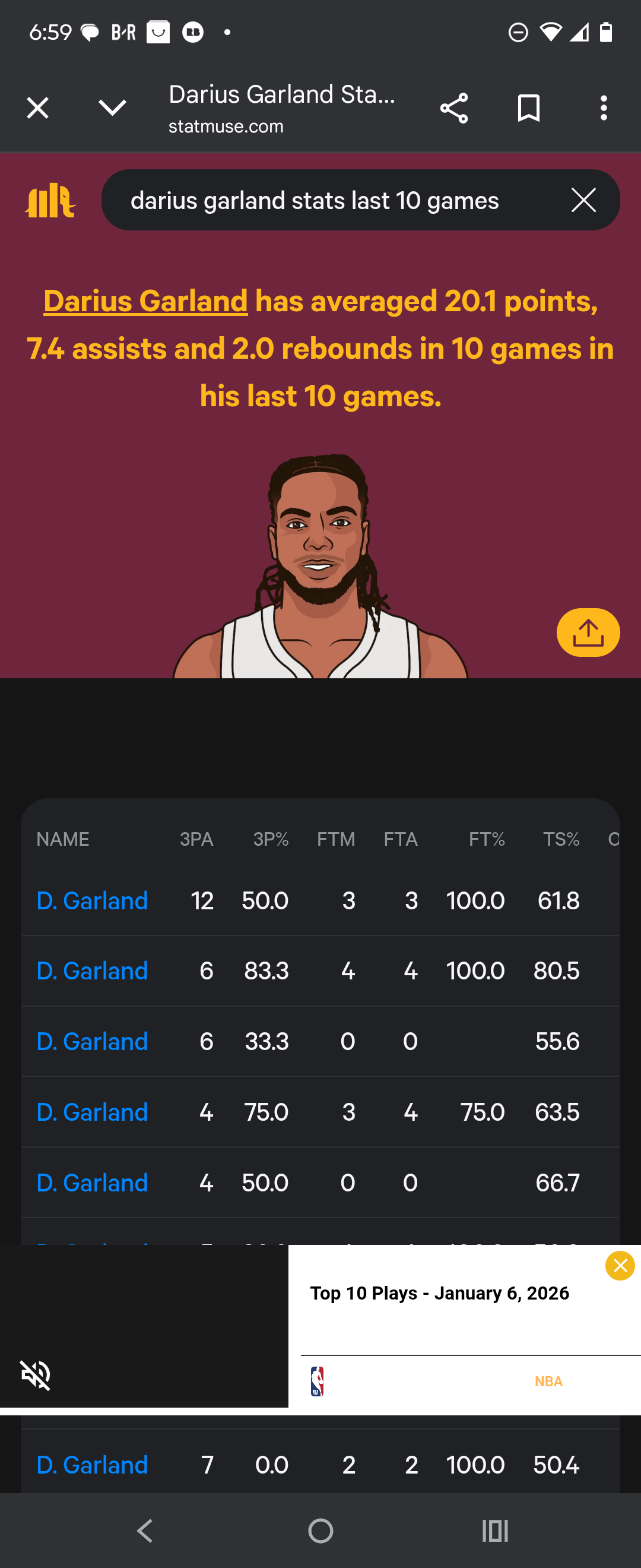Open D. Garland row with 50.4 TS%
The image size is (641, 1568).
pyautogui.click(x=93, y=1465)
